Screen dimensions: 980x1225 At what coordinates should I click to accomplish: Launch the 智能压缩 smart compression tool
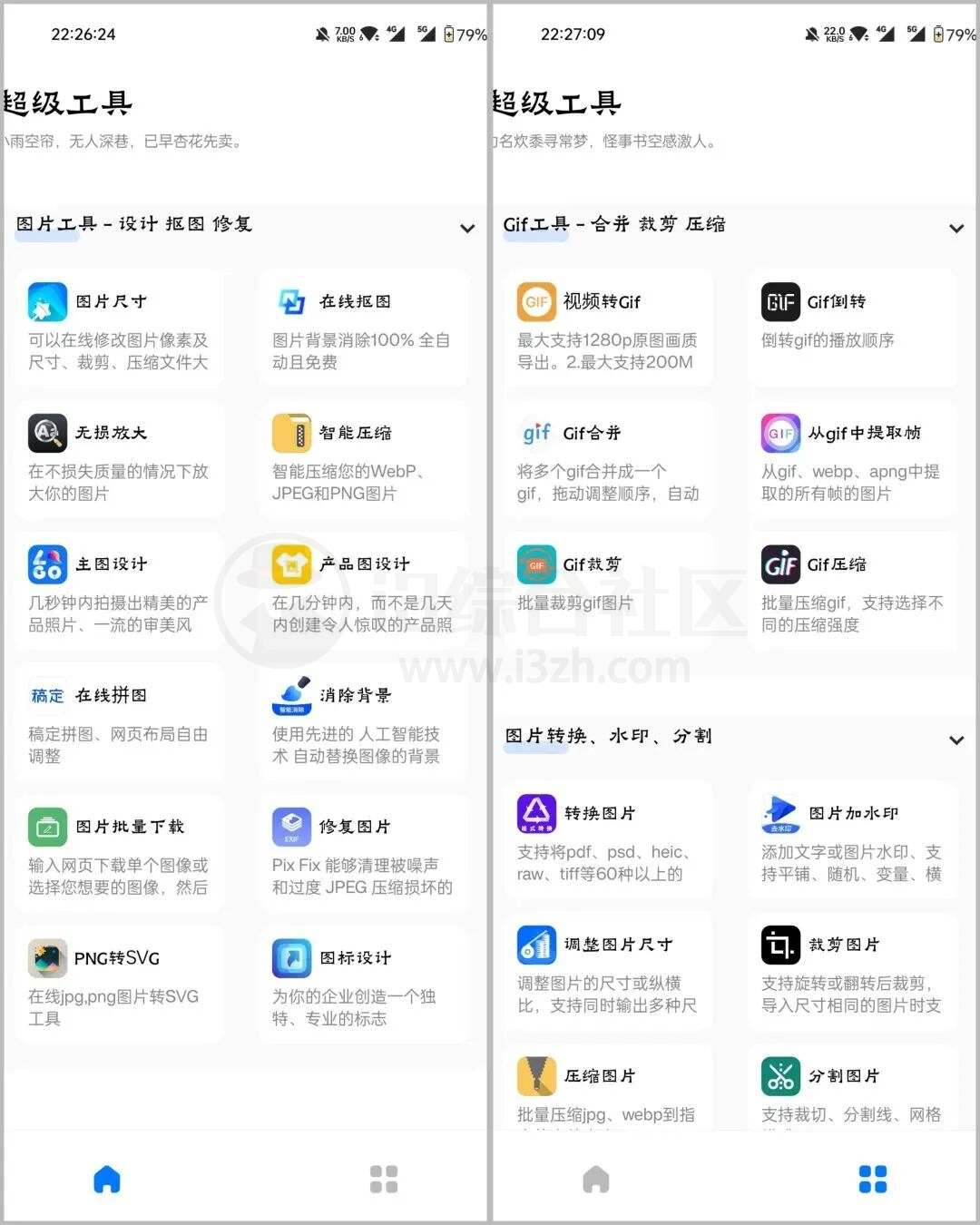[x=363, y=458]
